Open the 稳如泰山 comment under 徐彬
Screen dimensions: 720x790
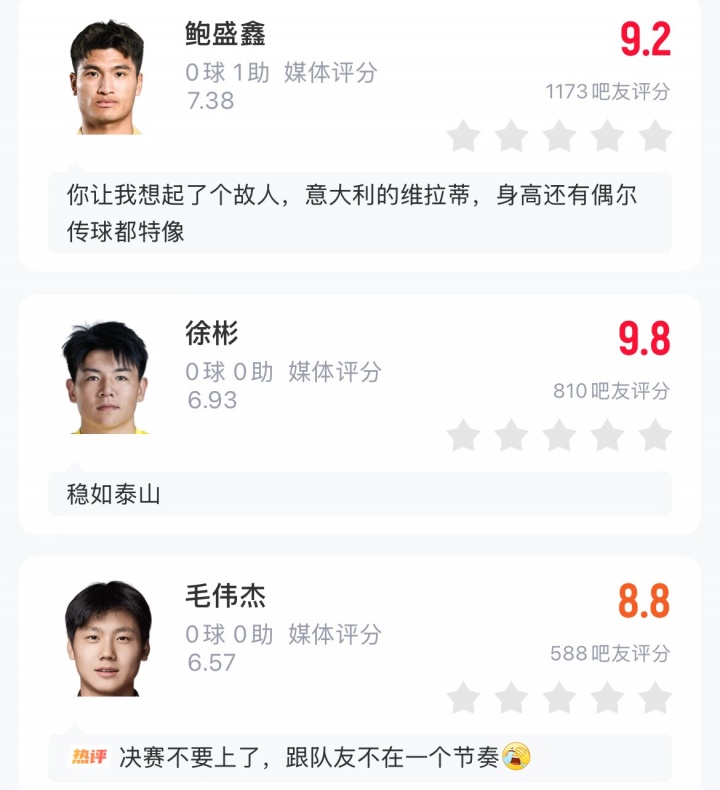360,493
